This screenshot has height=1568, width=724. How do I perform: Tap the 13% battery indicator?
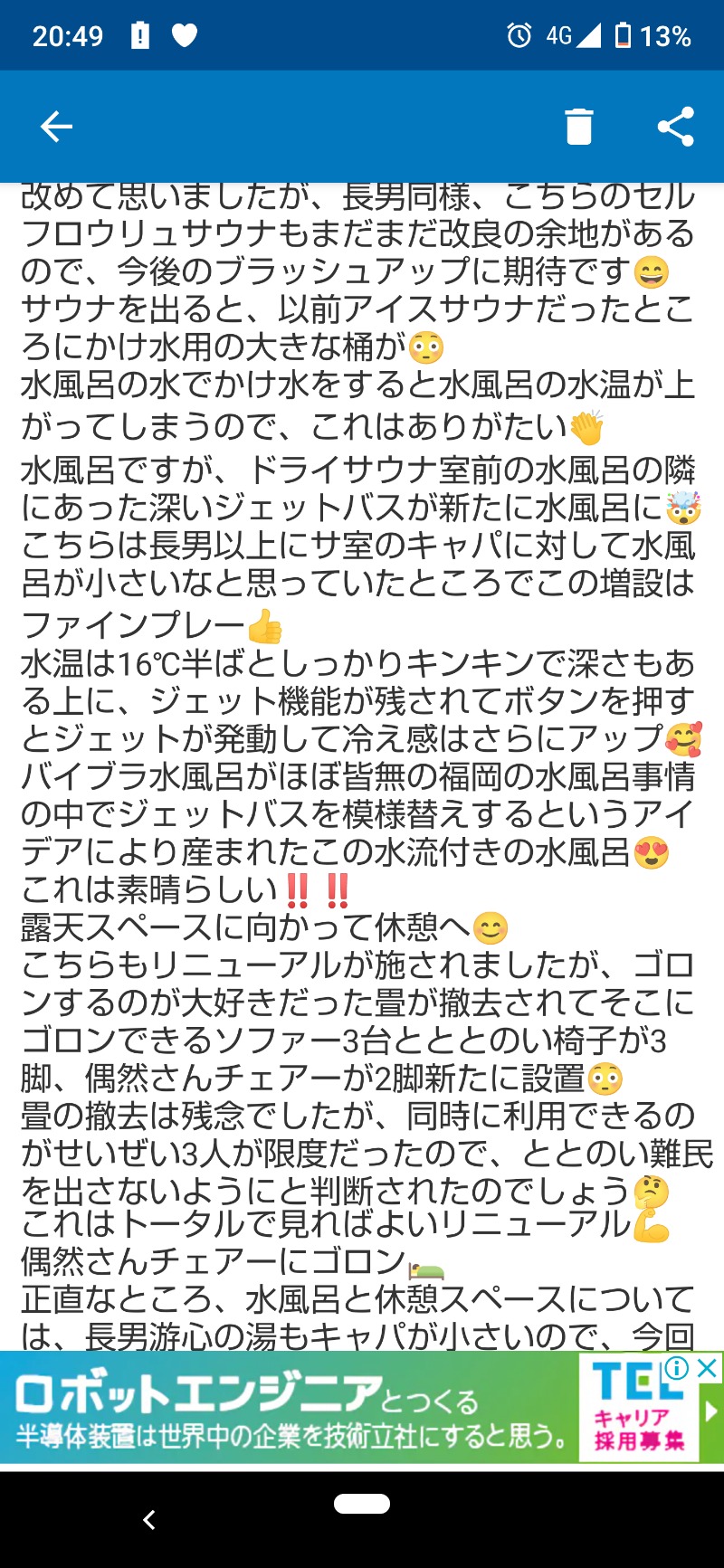(x=665, y=34)
